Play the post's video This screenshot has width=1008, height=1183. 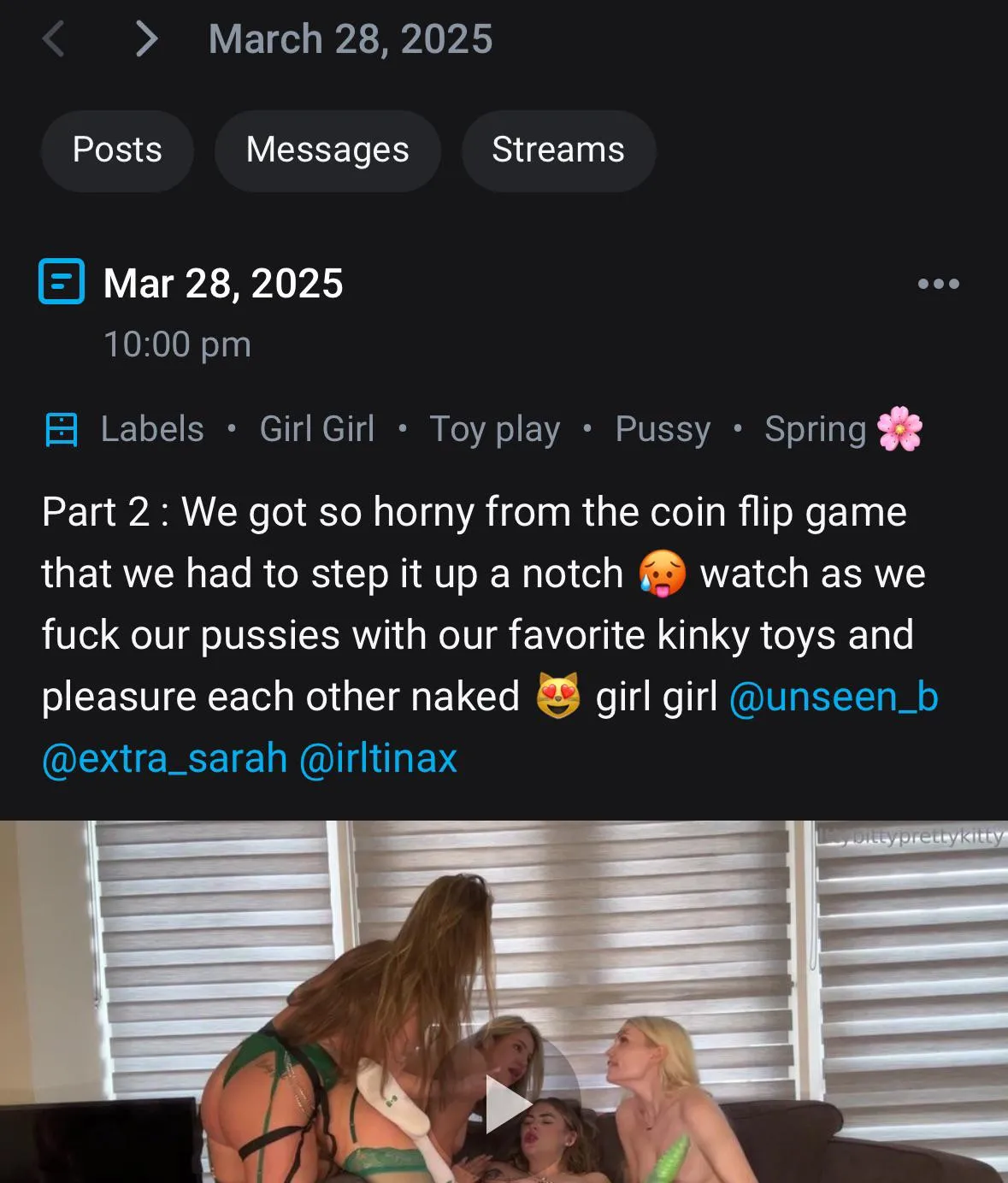[x=507, y=1104]
